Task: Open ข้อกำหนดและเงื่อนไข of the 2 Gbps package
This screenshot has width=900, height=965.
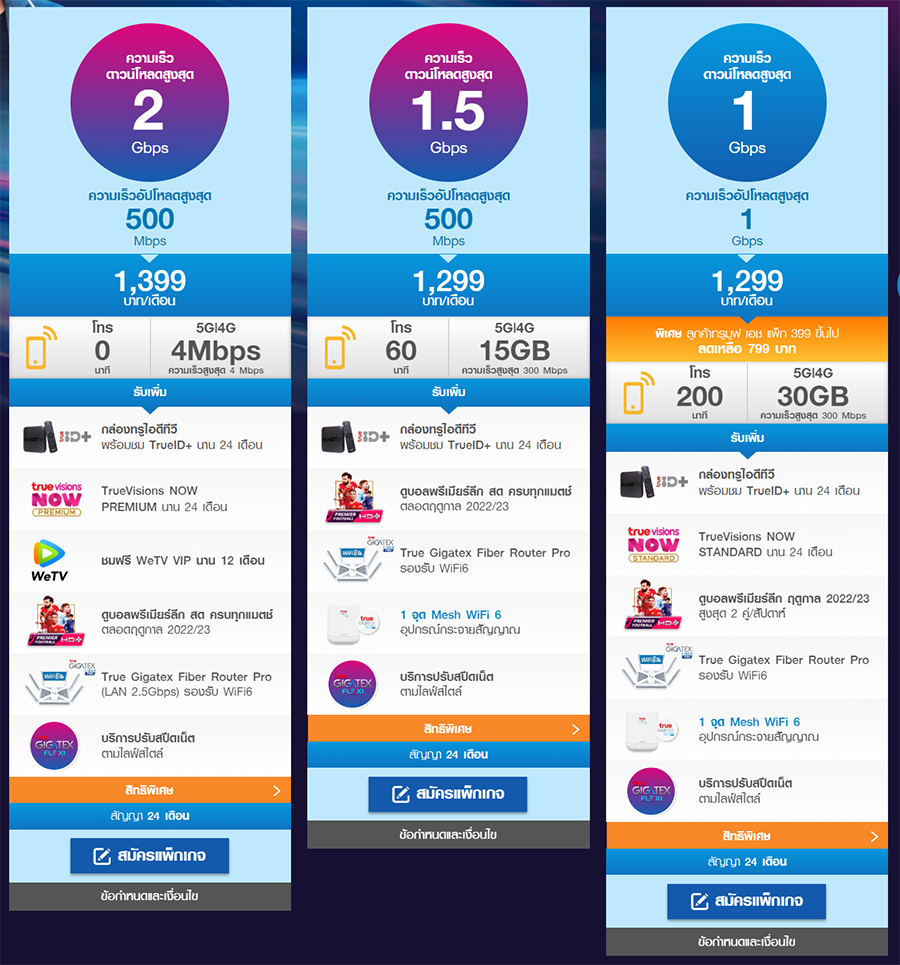Action: click(150, 896)
